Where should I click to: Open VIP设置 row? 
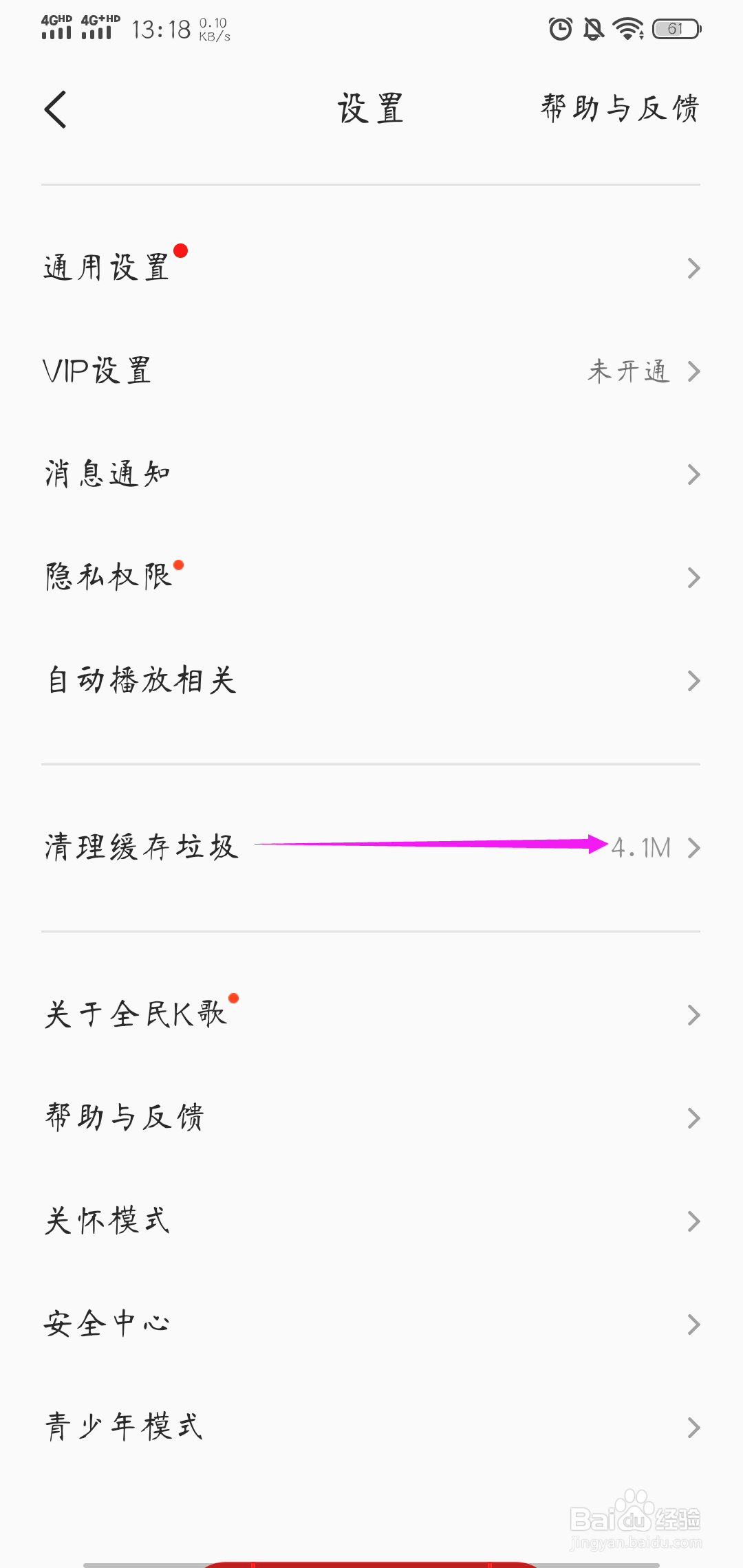(x=371, y=371)
